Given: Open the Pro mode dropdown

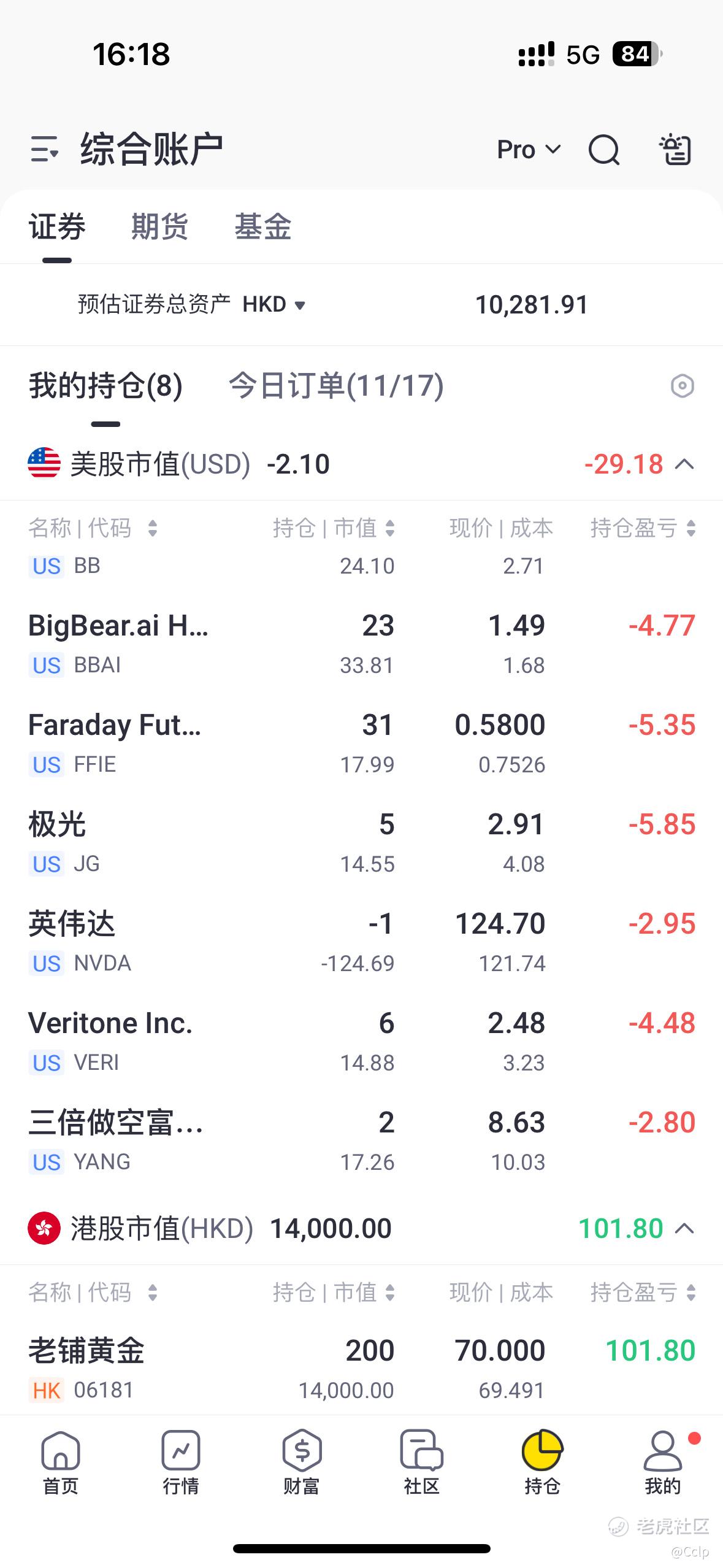Looking at the screenshot, I should 529,150.
